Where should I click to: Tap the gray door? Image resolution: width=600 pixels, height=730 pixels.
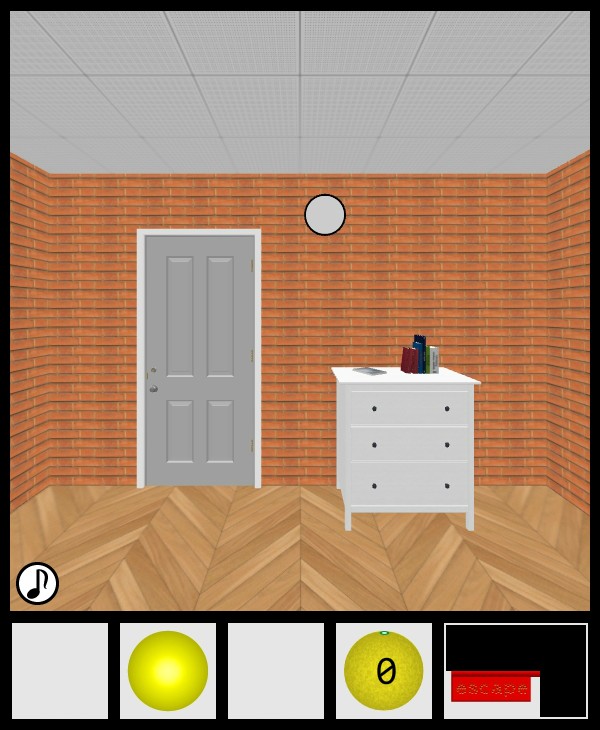pyautogui.click(x=199, y=360)
